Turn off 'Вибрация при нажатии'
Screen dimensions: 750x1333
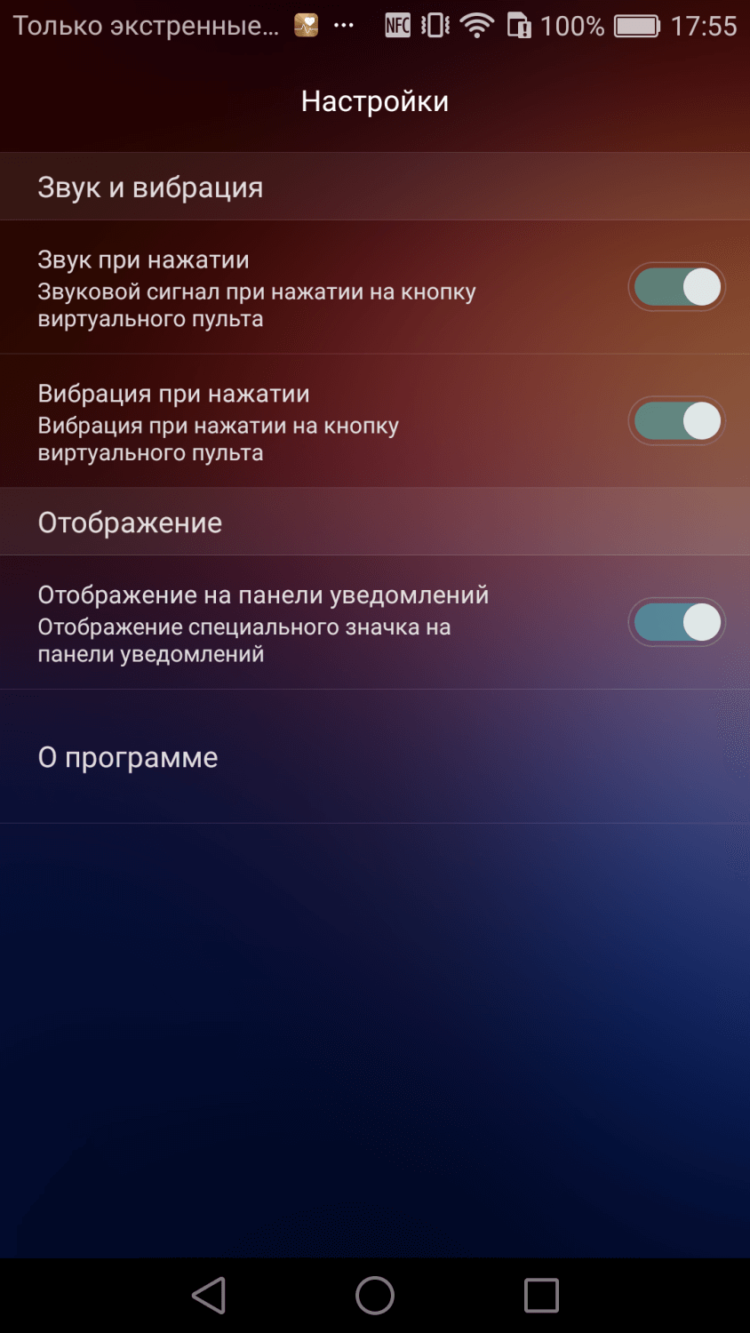[x=676, y=421]
